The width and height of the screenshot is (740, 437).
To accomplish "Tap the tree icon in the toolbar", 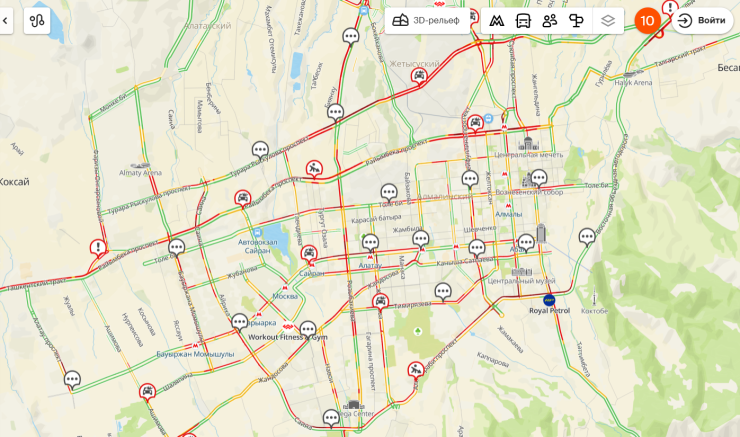I will 576,20.
